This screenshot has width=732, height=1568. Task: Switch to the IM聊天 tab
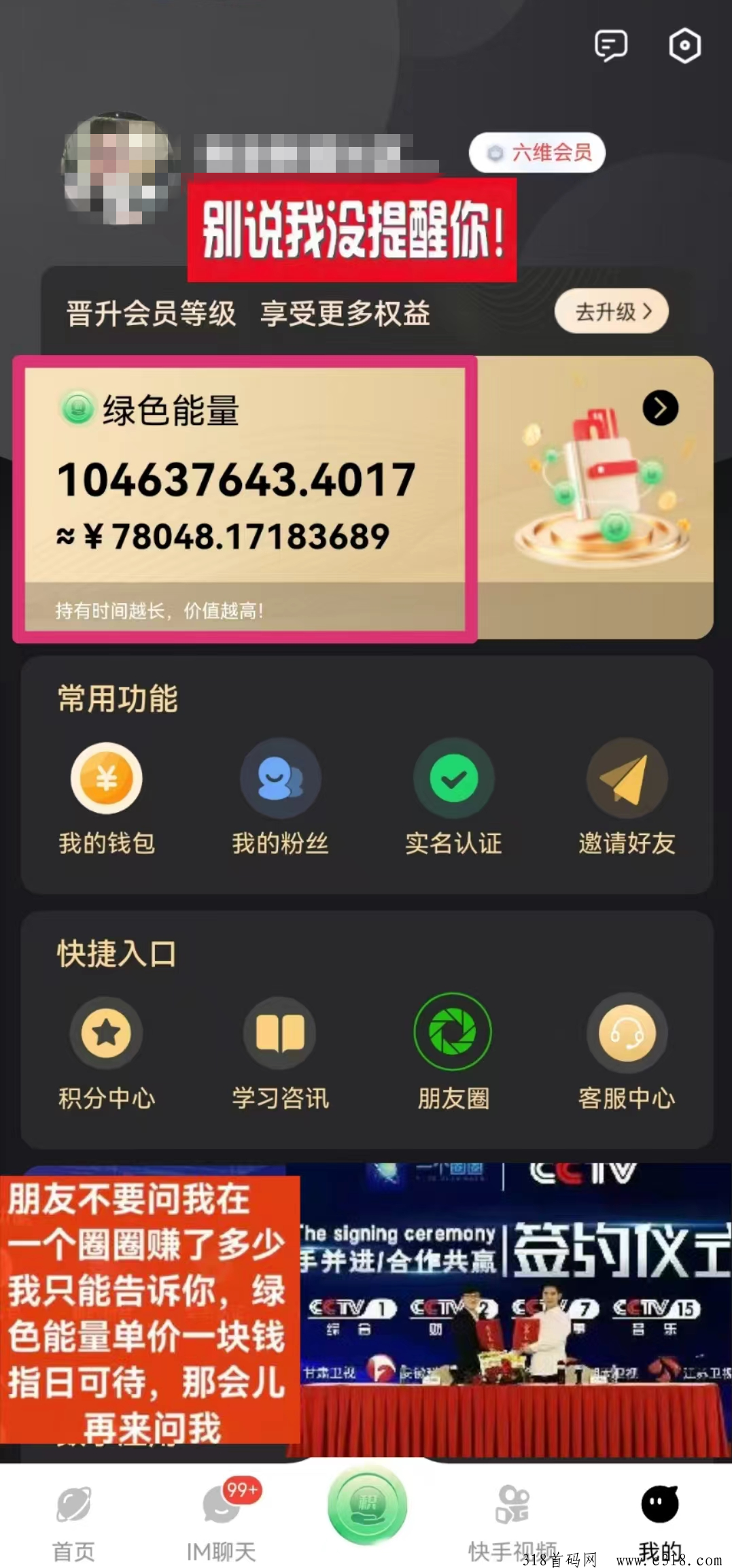(x=222, y=1520)
